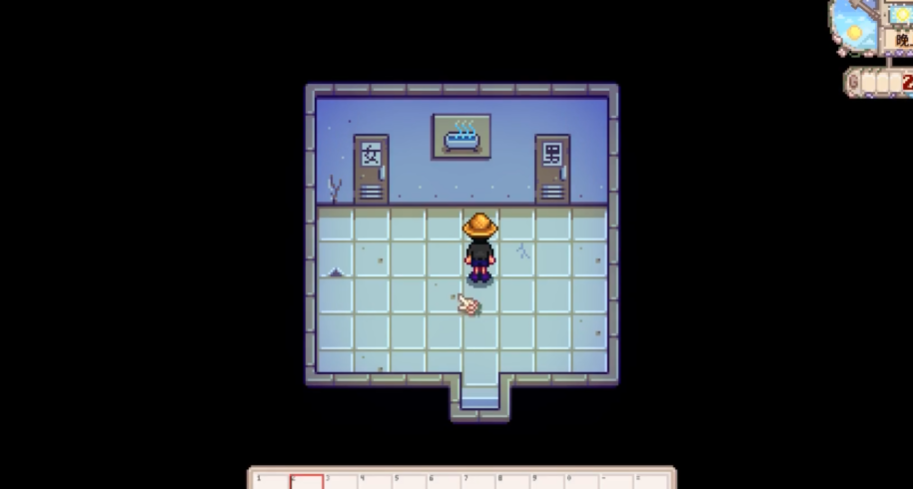
Task: Select inventory slot 4
Action: [x=375, y=482]
